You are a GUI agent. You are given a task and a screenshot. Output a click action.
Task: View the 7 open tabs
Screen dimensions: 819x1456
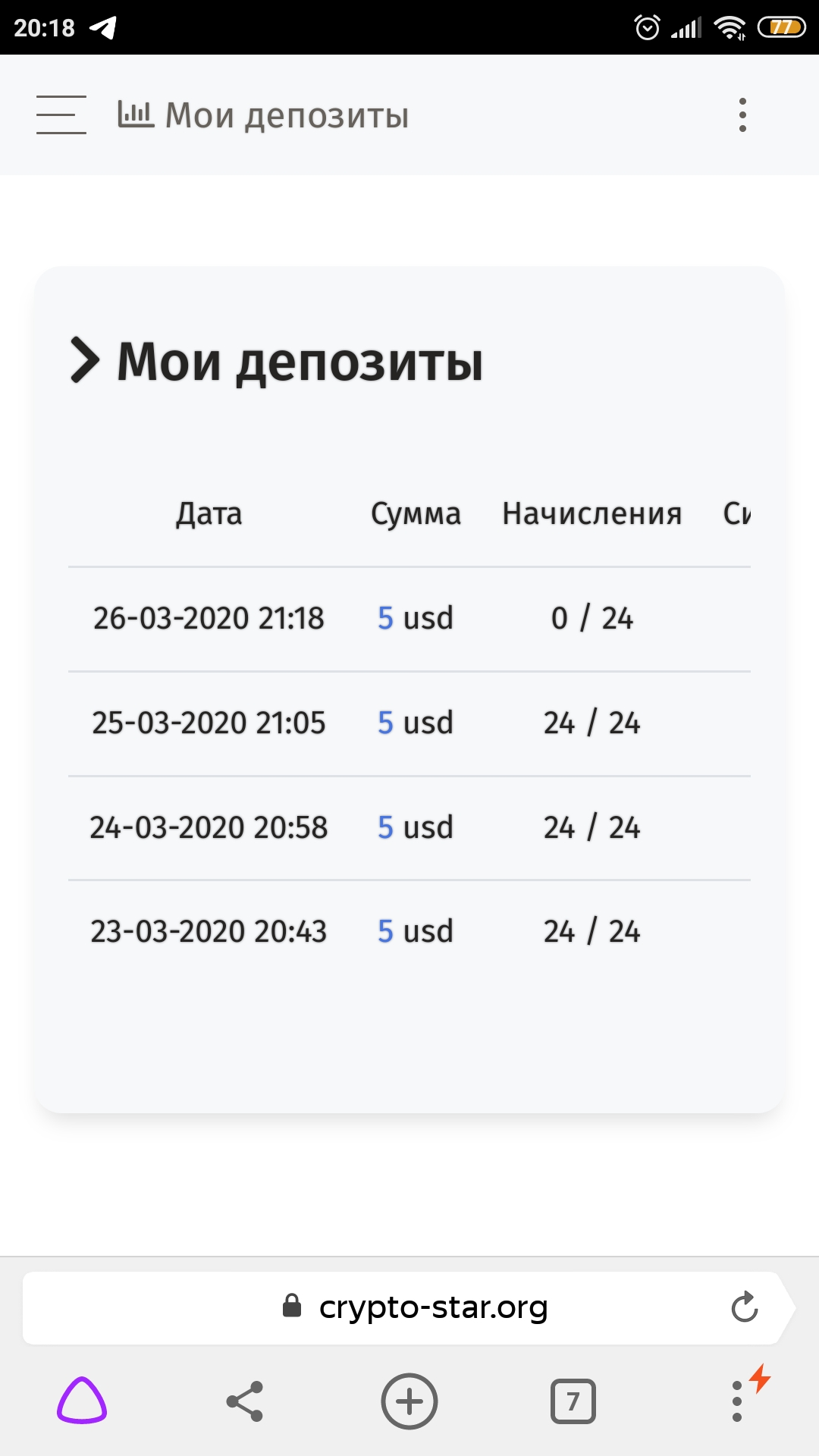573,1401
